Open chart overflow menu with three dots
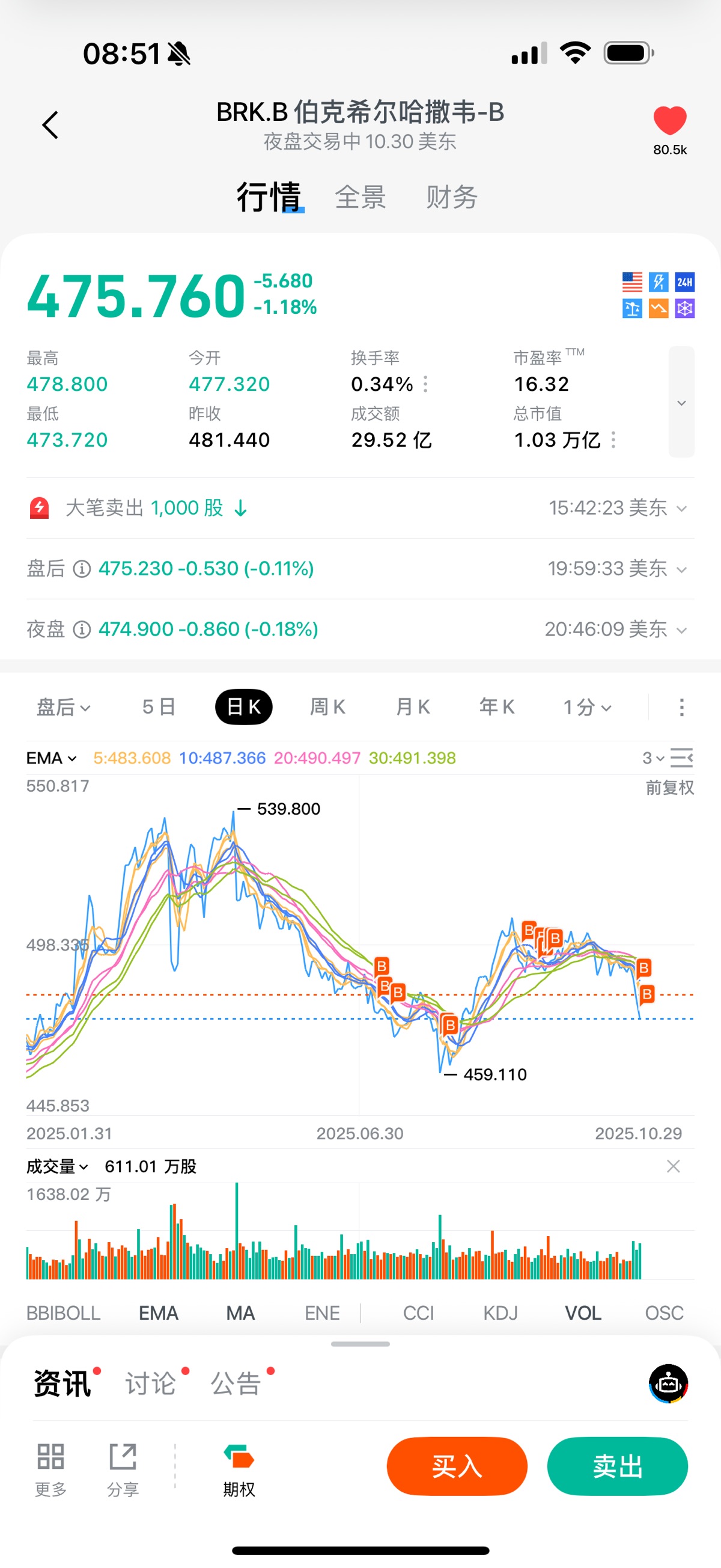This screenshot has height=1568, width=721. (681, 707)
